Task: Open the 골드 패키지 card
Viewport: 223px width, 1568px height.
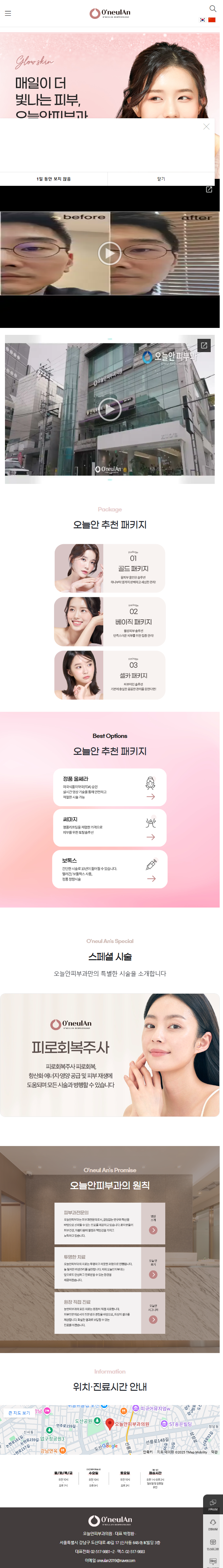Action: (x=110, y=568)
